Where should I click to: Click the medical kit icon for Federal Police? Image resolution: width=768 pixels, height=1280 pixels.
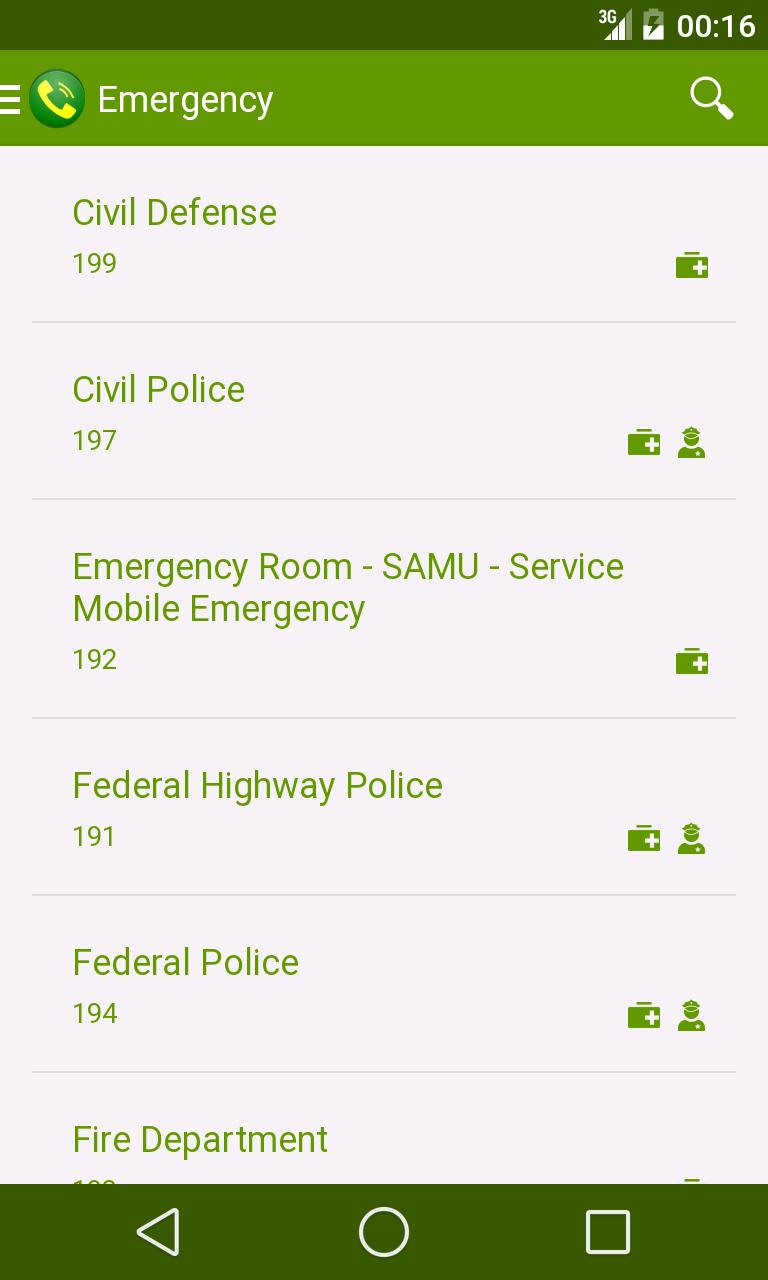644,1014
